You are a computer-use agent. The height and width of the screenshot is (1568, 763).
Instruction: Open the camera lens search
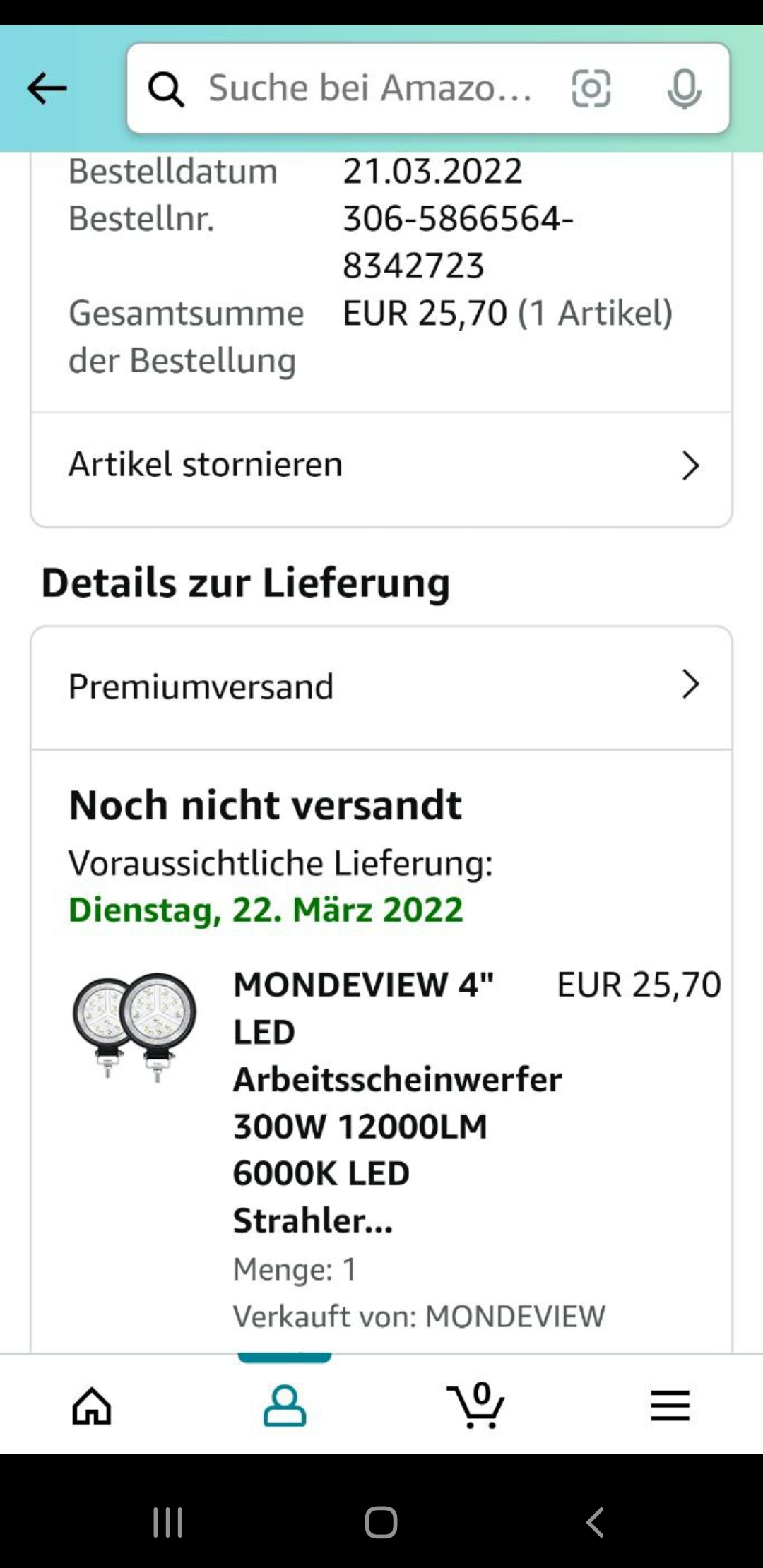[x=591, y=89]
